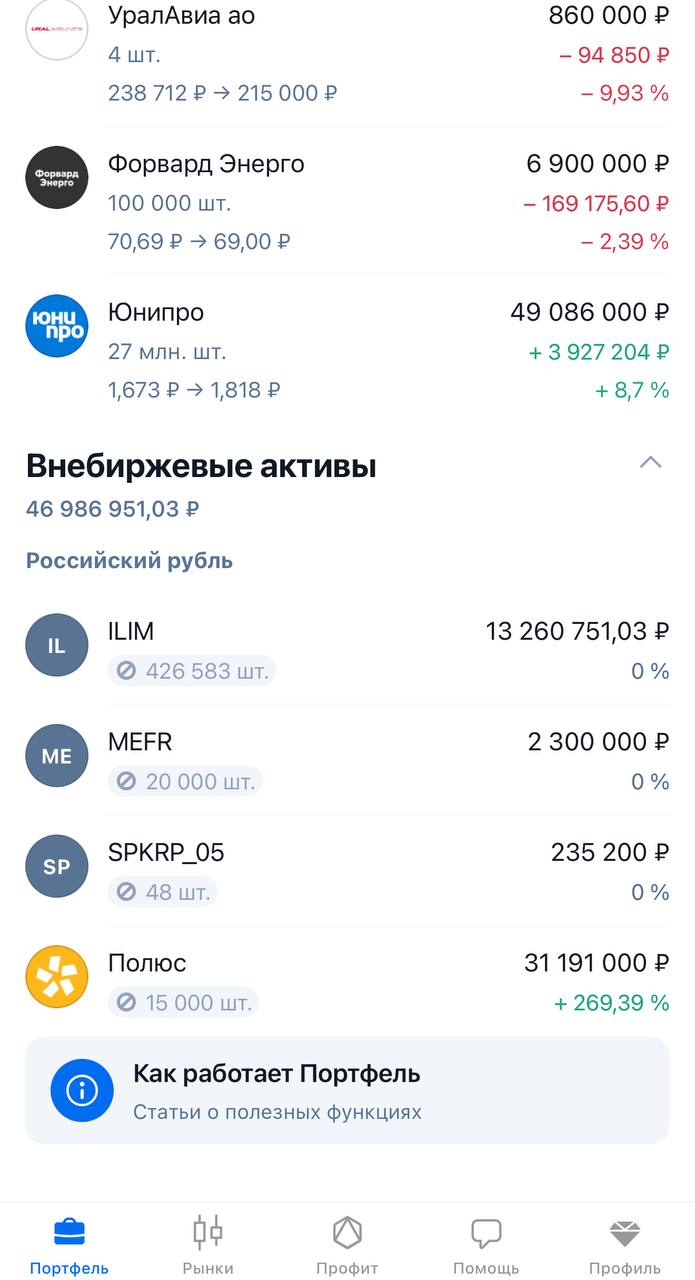Open the Как работает Портфель card
This screenshot has width=695, height=1280.
pos(347,1091)
